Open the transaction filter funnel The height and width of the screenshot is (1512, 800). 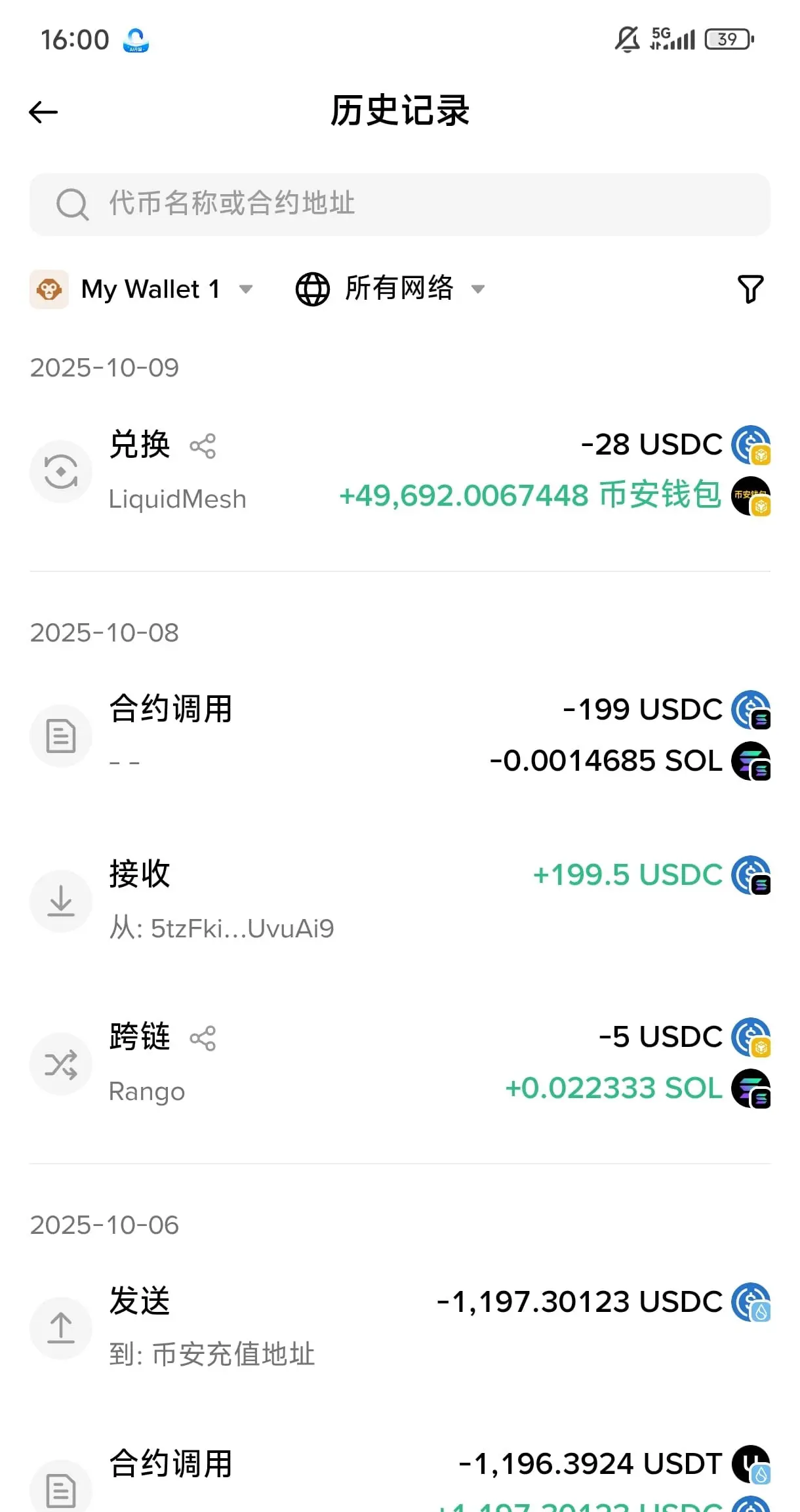(x=750, y=289)
